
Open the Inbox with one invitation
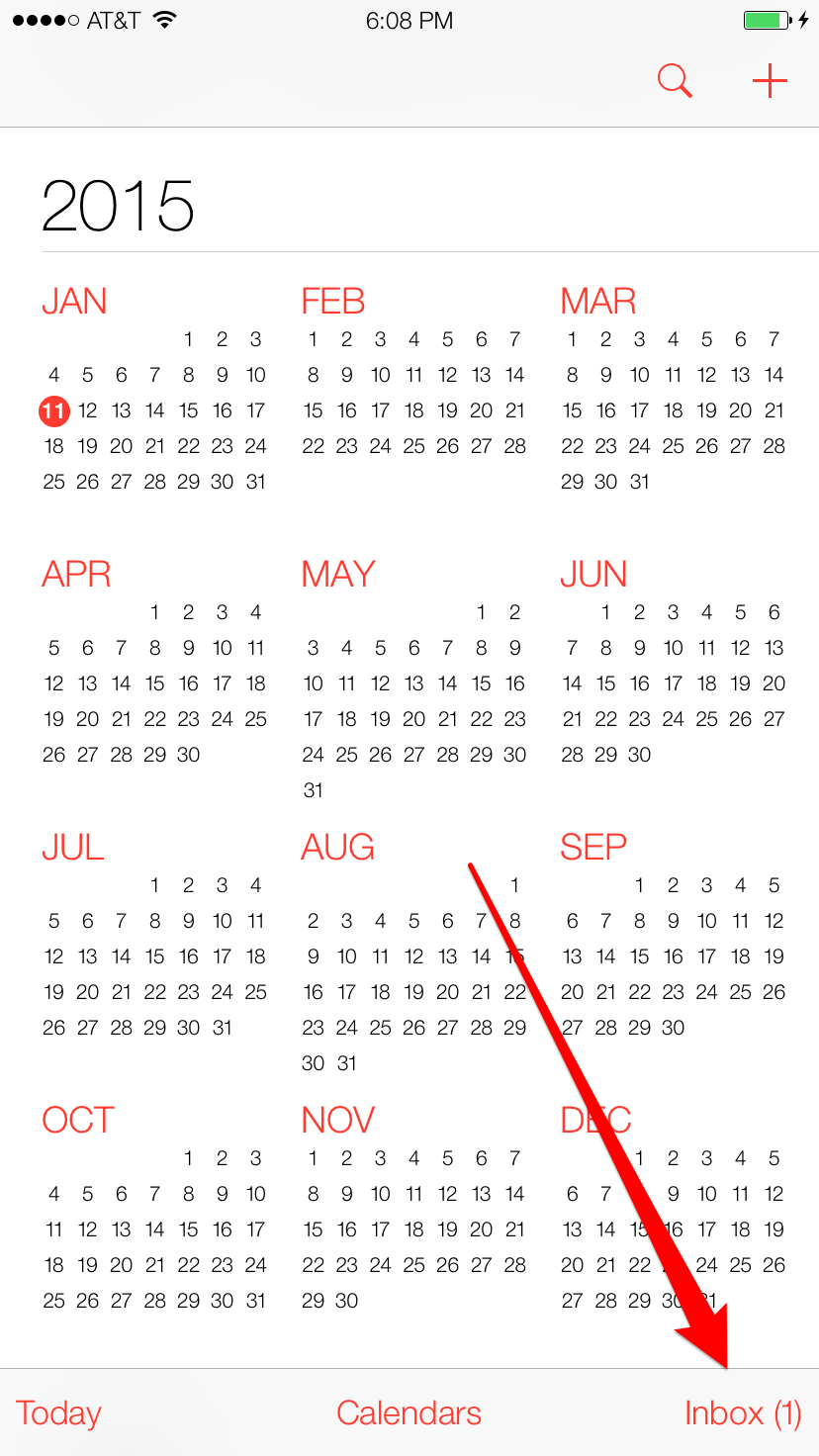(x=743, y=1413)
